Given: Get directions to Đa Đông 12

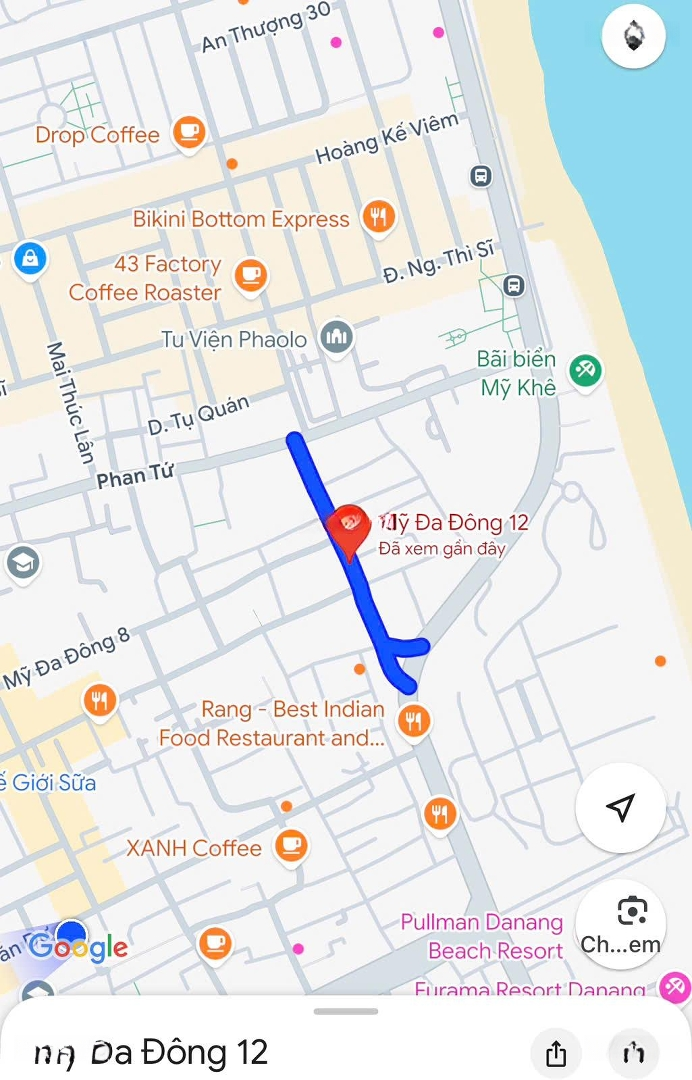Looking at the screenshot, I should point(634,1052).
